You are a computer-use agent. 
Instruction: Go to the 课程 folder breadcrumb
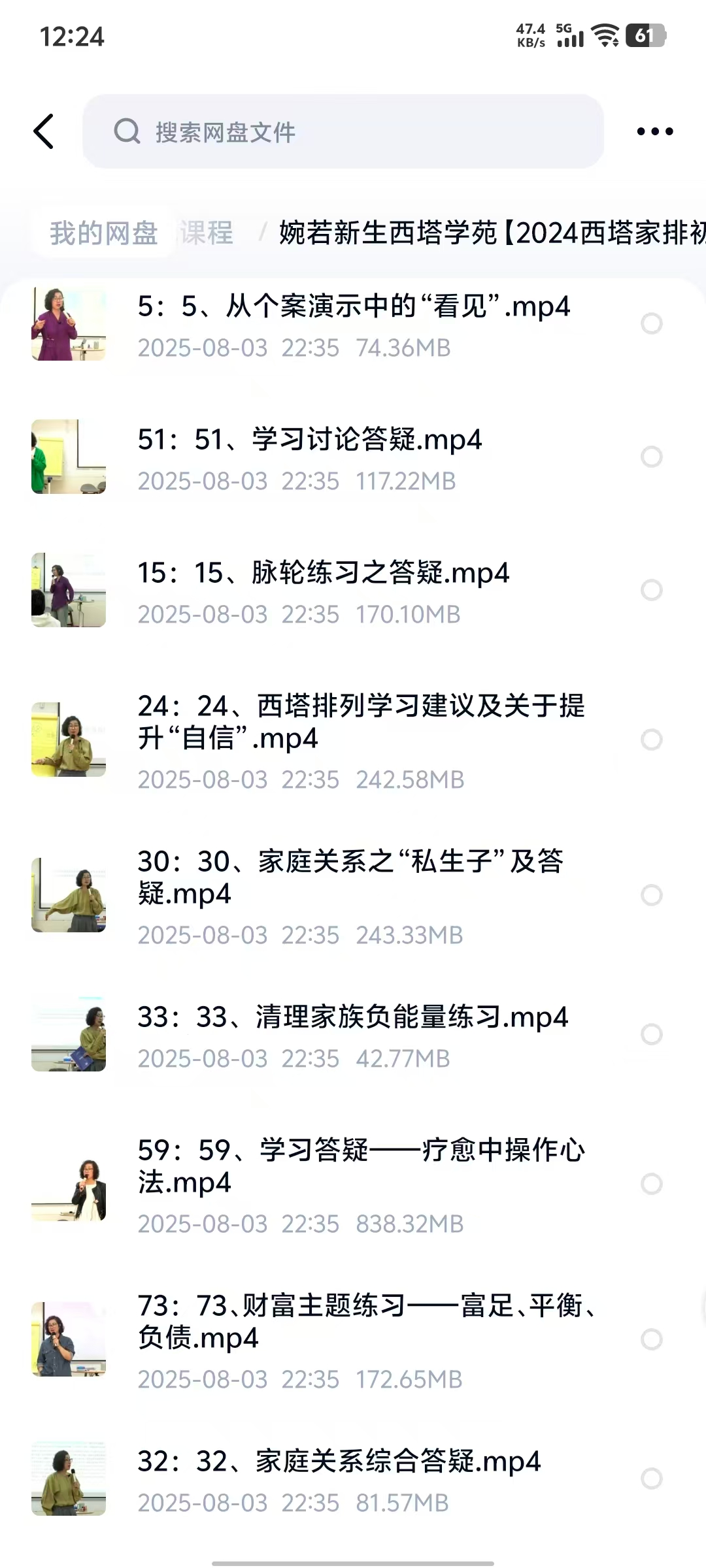tap(207, 233)
